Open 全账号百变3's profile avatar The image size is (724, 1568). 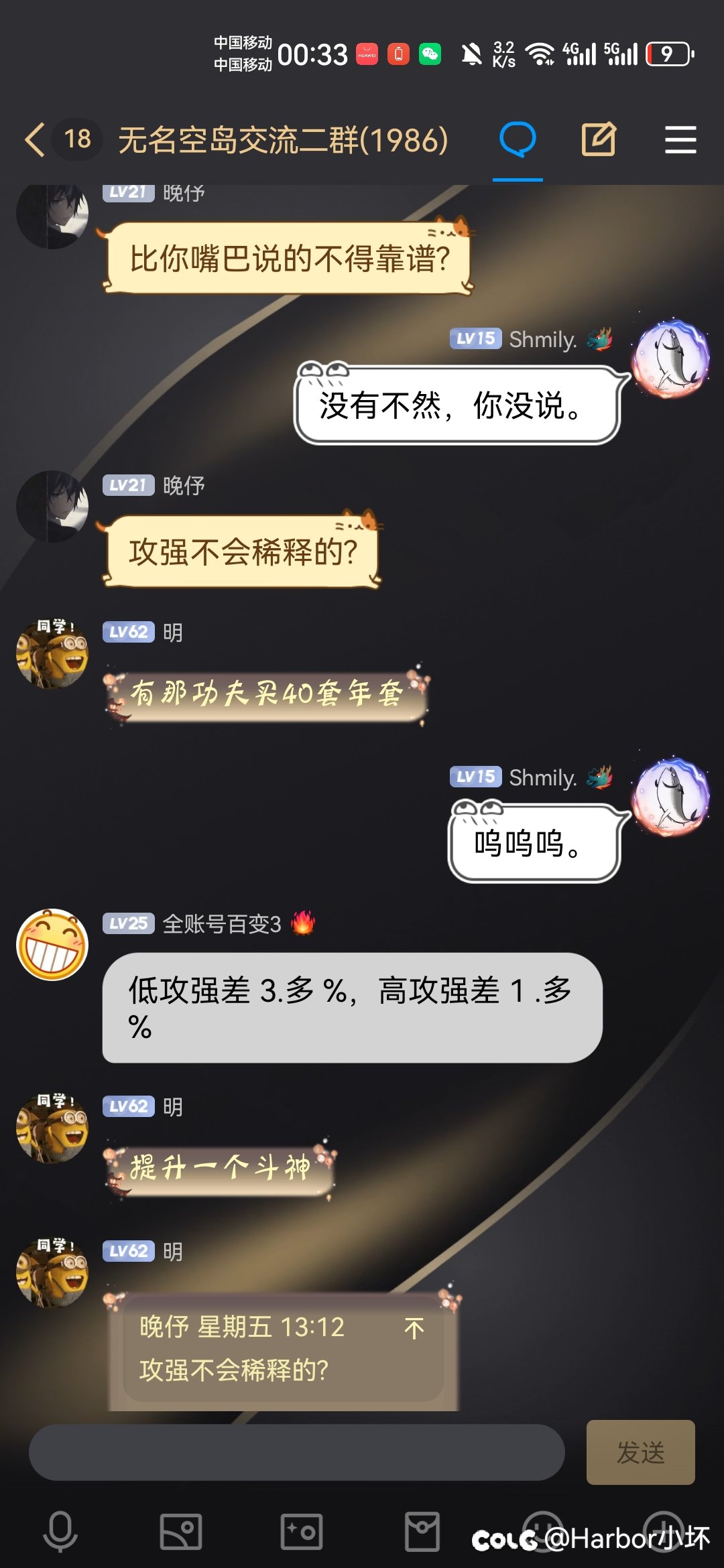(52, 945)
